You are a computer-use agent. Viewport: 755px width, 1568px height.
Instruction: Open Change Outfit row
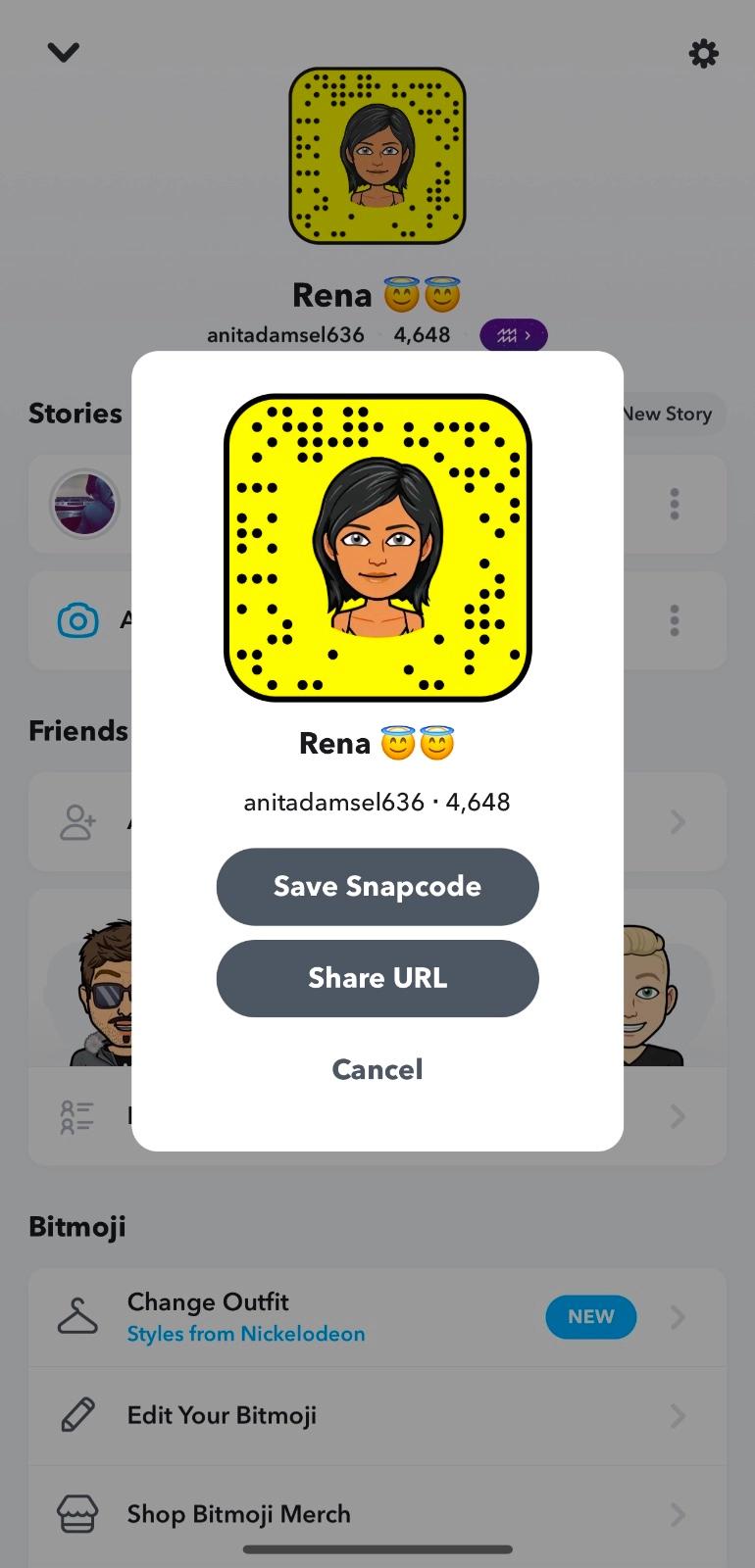(x=377, y=1317)
